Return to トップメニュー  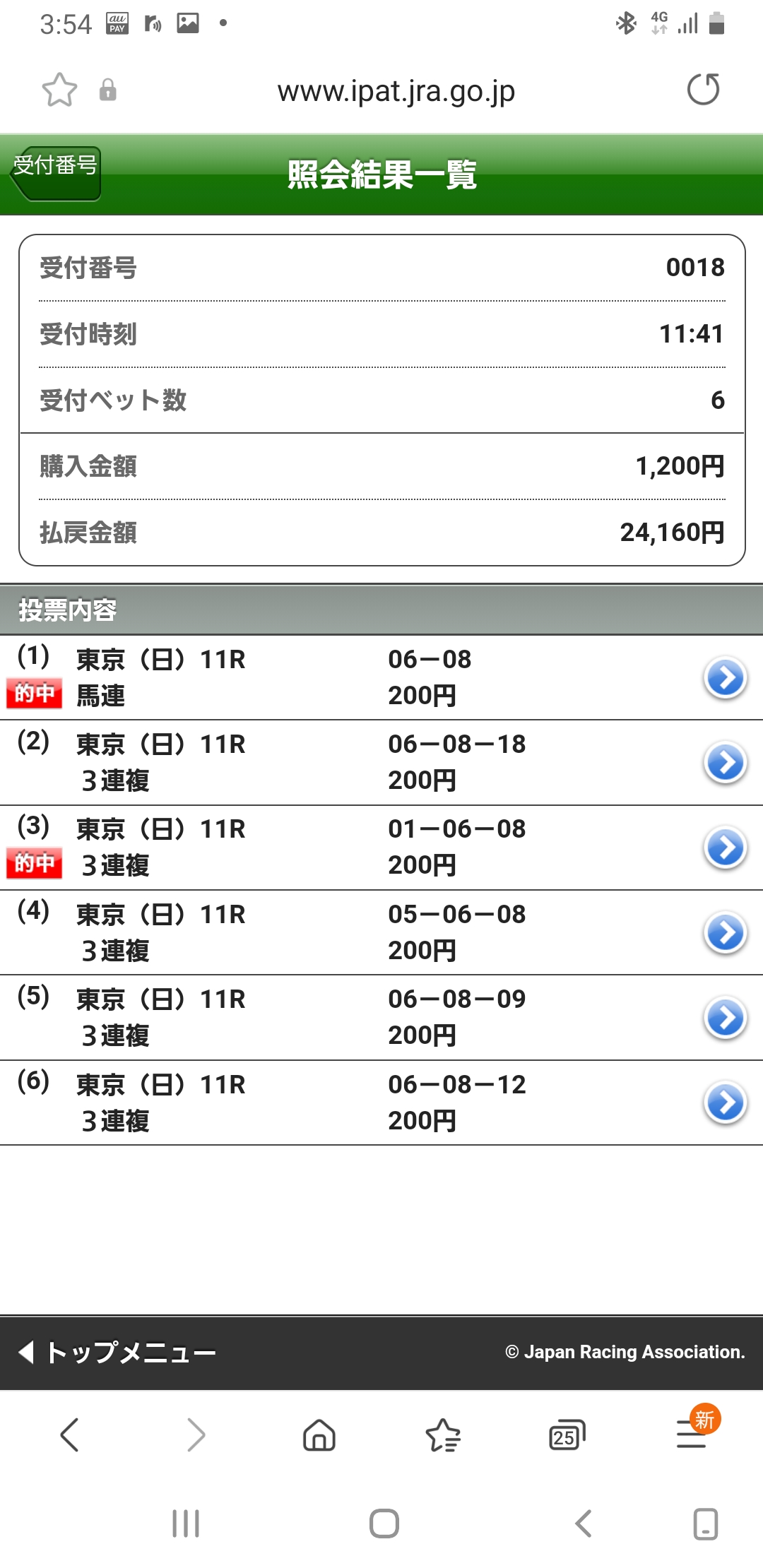pos(117,1352)
